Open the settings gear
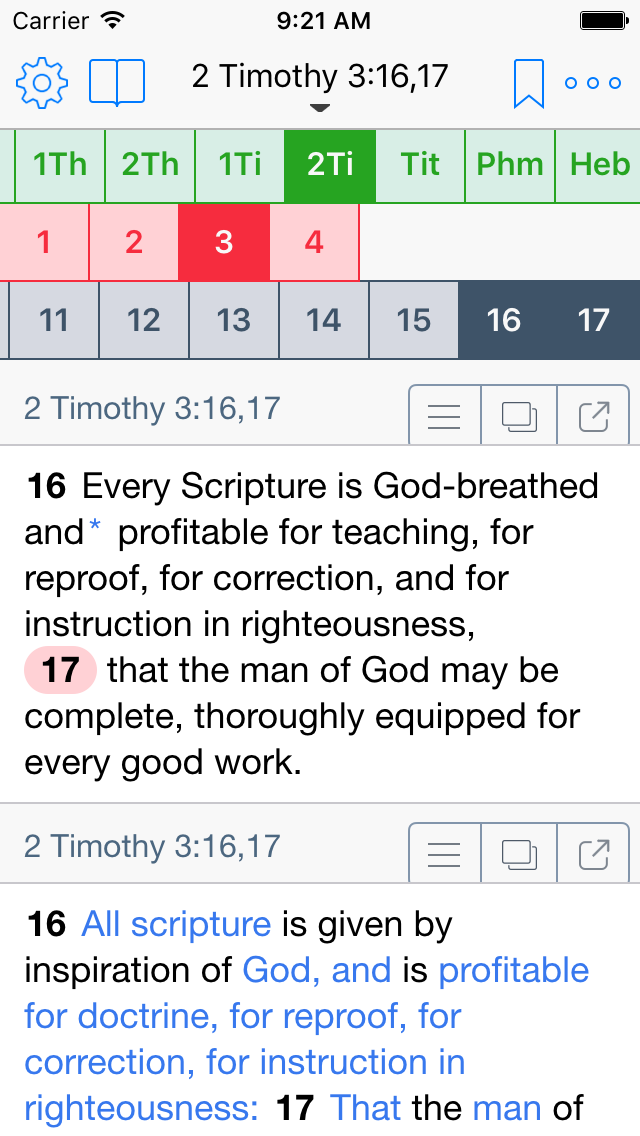640x1136 pixels. click(42, 83)
